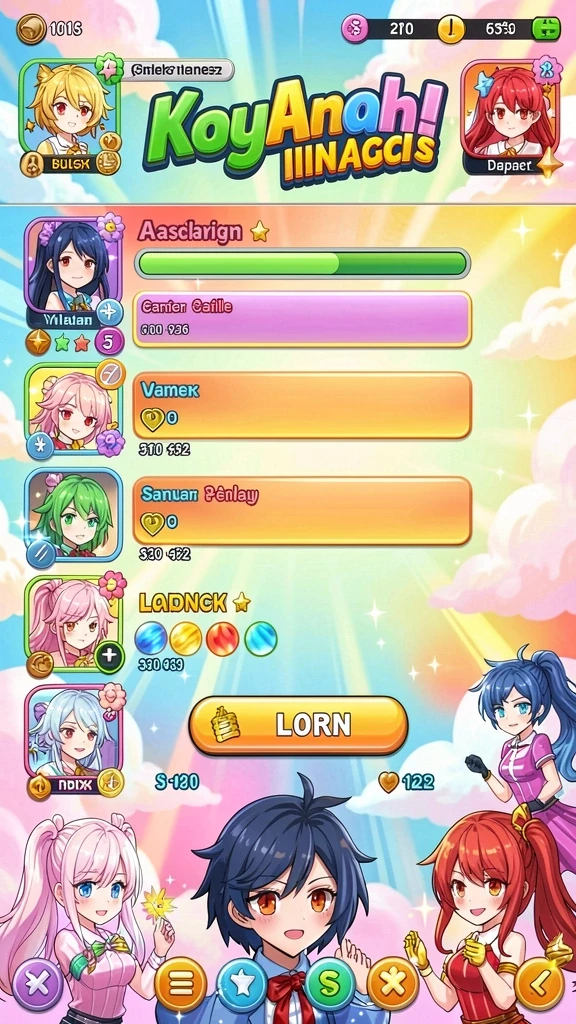This screenshot has height=1024, width=576.
Task: Open the orange hamburger menu button
Action: point(181,984)
